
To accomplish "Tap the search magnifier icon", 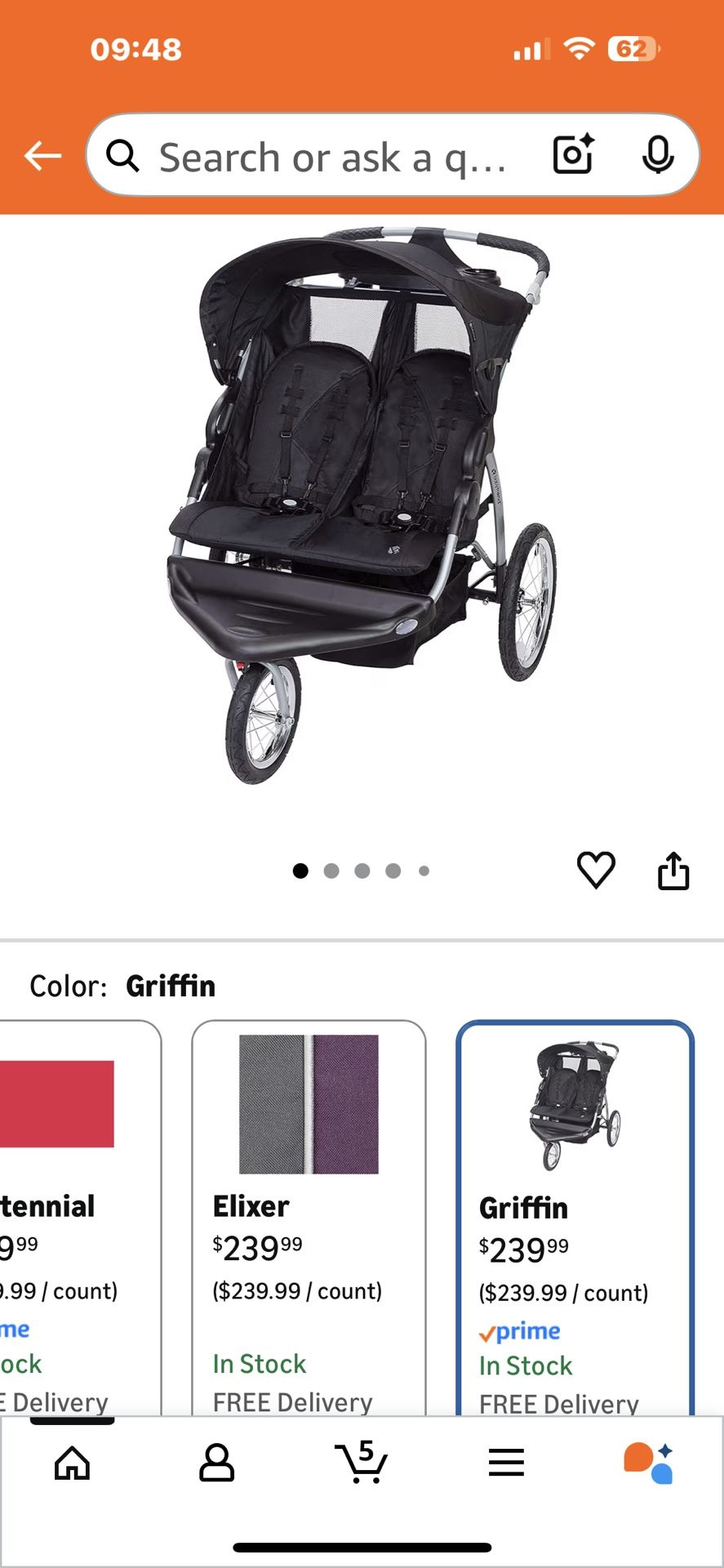I will coord(124,156).
